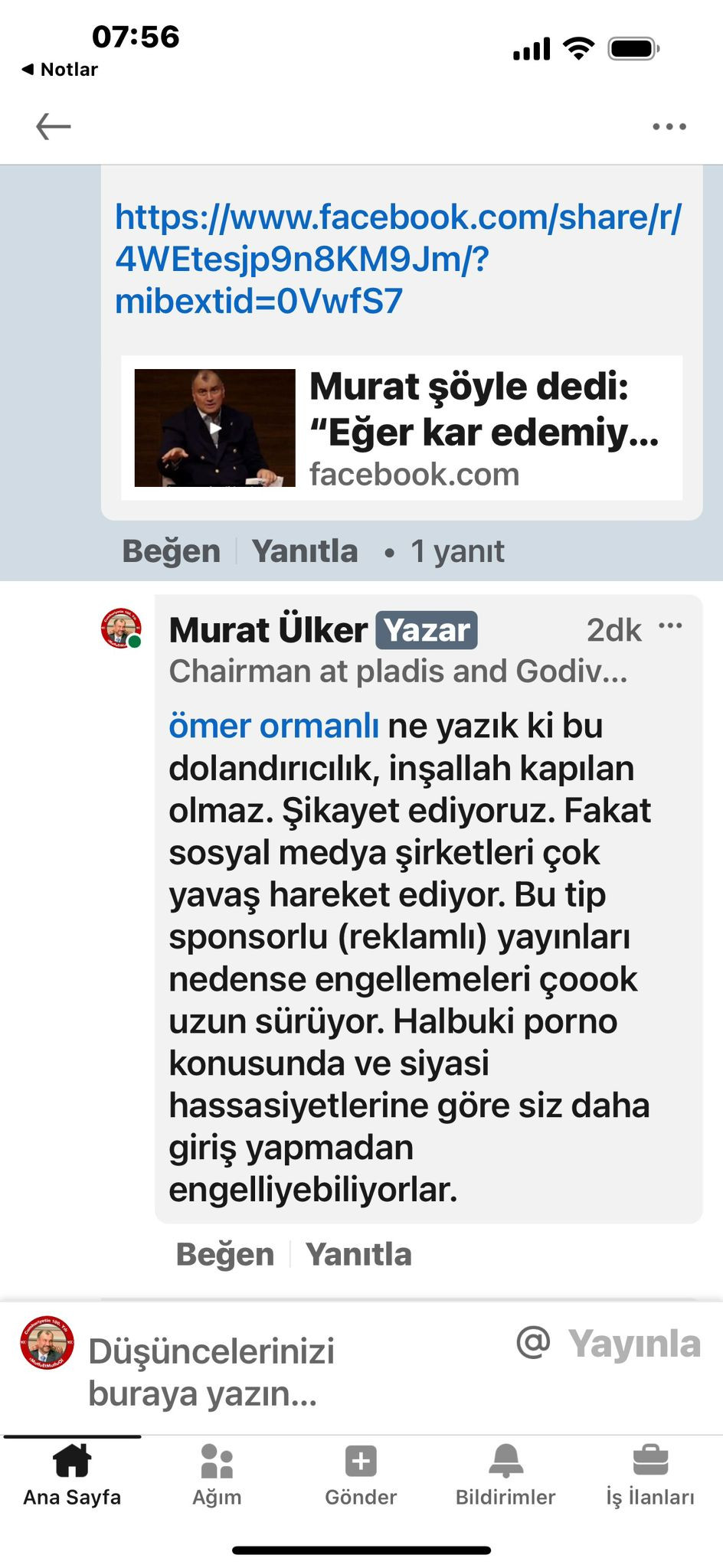Open the facebook.com share link
Image resolution: width=723 pixels, height=1568 pixels.
[x=397, y=259]
